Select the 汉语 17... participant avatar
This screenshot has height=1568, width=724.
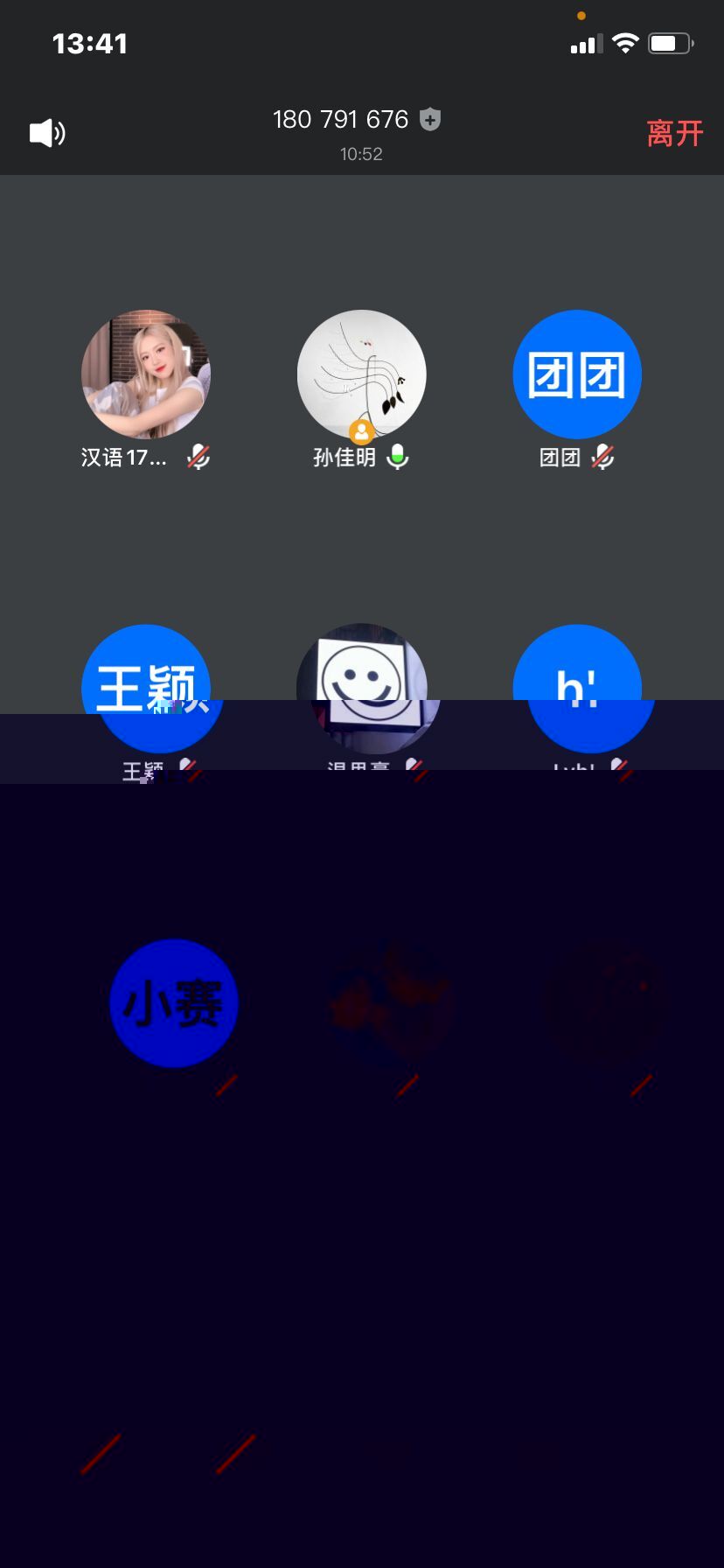click(x=146, y=374)
